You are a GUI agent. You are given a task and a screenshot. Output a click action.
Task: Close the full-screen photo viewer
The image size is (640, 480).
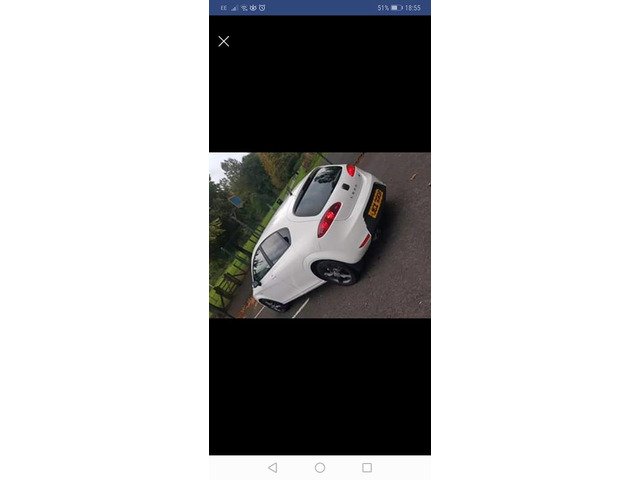click(223, 41)
